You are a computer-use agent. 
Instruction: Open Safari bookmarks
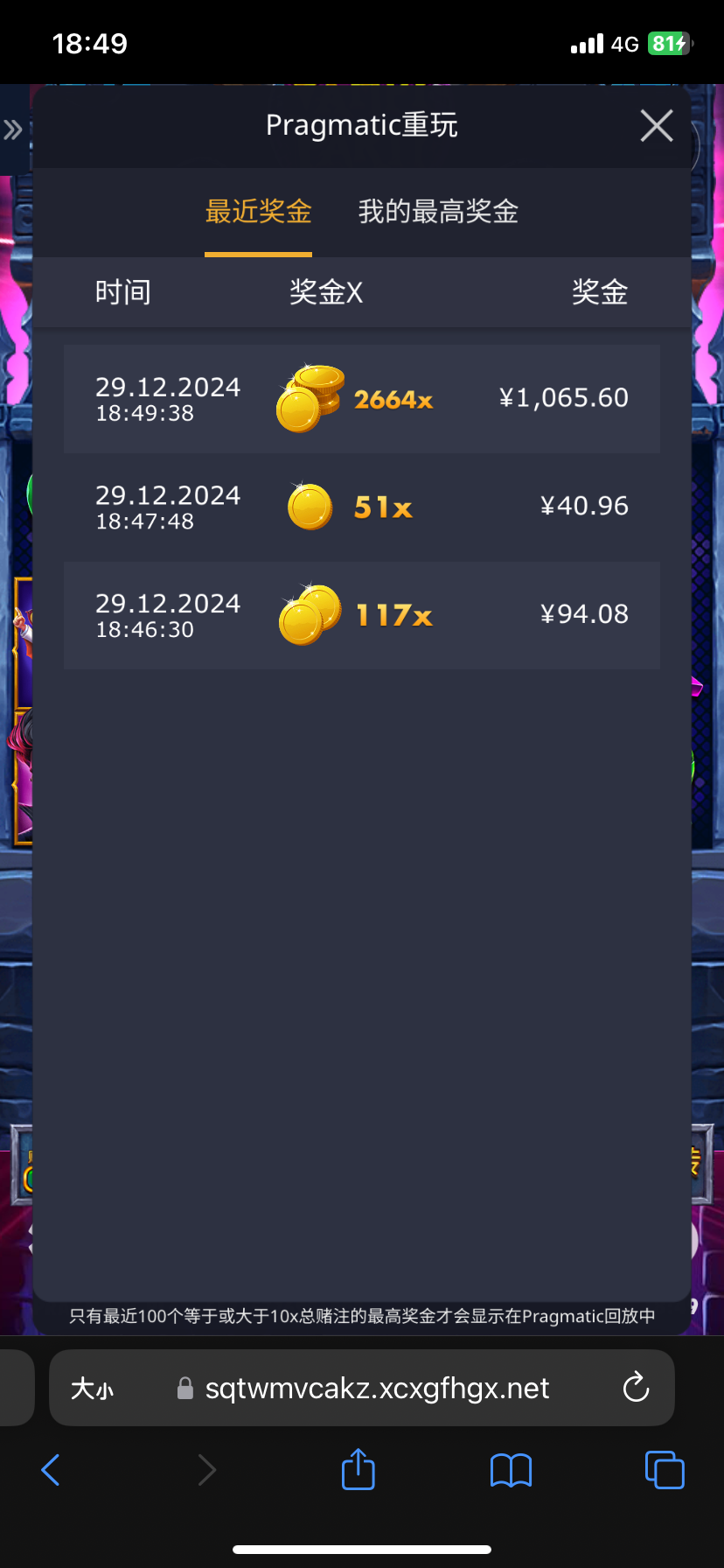tap(512, 1470)
